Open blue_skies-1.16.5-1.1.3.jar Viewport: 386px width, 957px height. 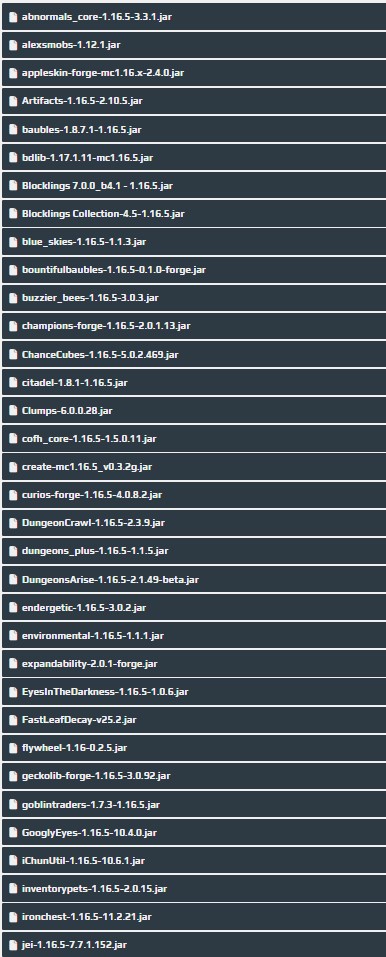194,242
